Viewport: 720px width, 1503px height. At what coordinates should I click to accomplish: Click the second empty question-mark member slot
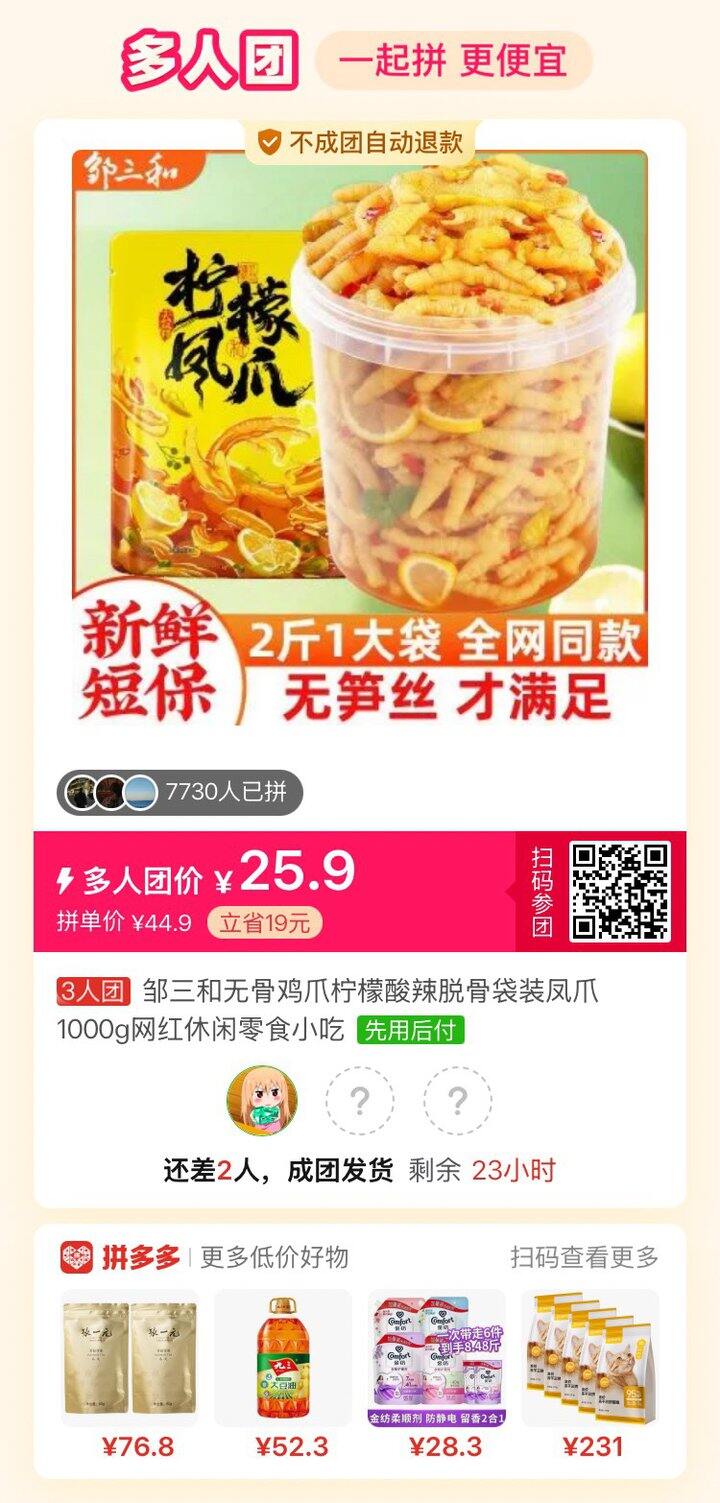455,1100
